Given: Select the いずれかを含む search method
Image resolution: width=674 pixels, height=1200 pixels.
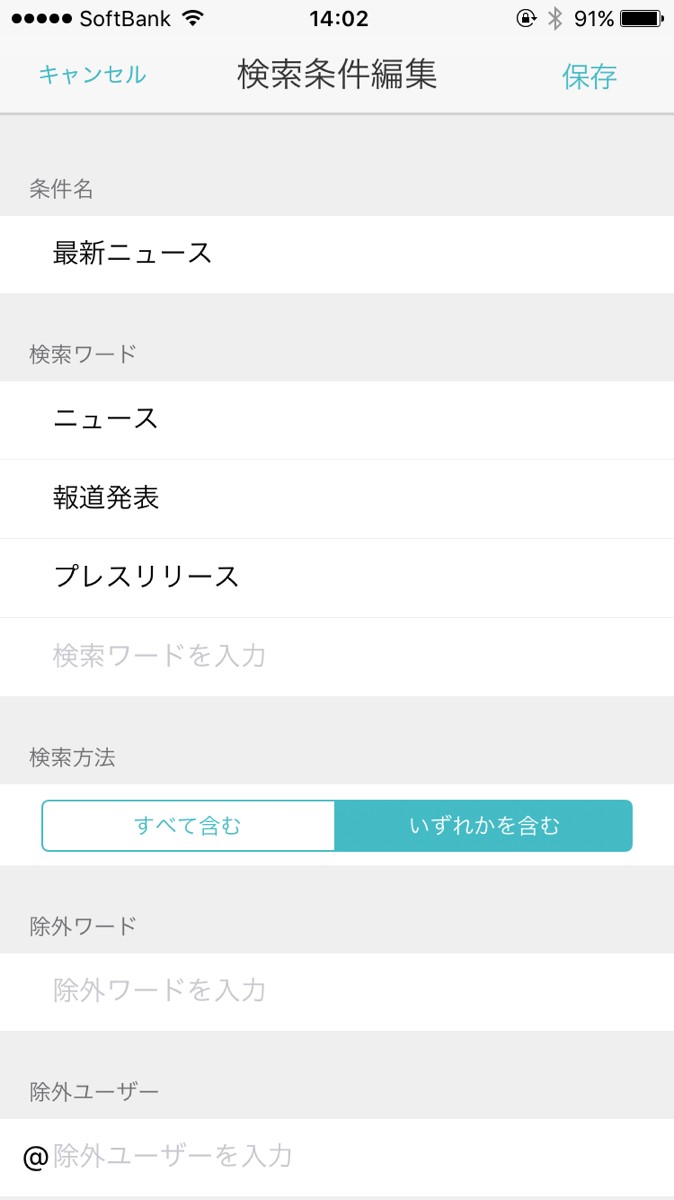Looking at the screenshot, I should 484,826.
